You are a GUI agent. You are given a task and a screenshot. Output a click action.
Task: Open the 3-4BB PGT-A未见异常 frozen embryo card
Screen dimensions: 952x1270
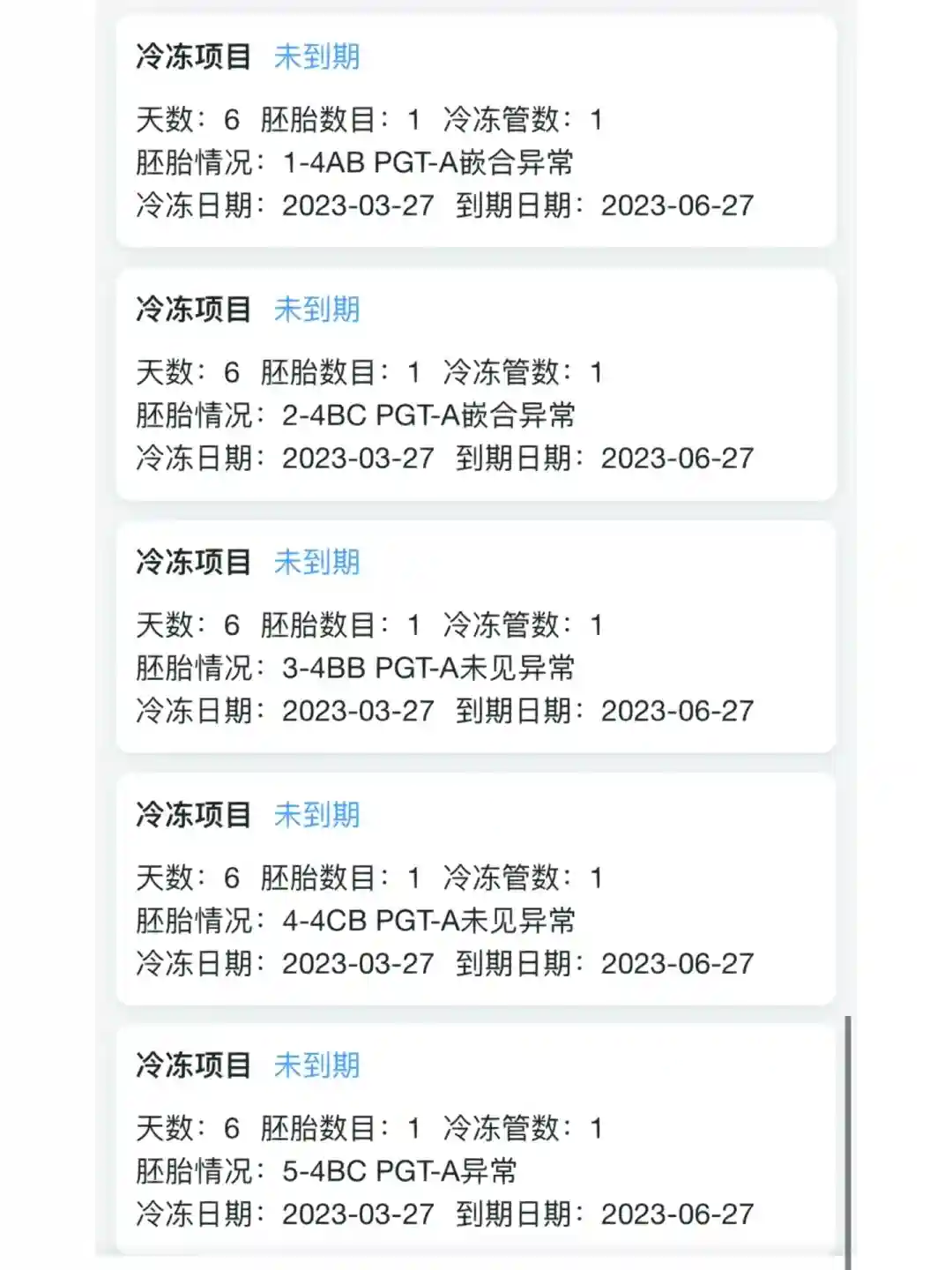coord(476,638)
